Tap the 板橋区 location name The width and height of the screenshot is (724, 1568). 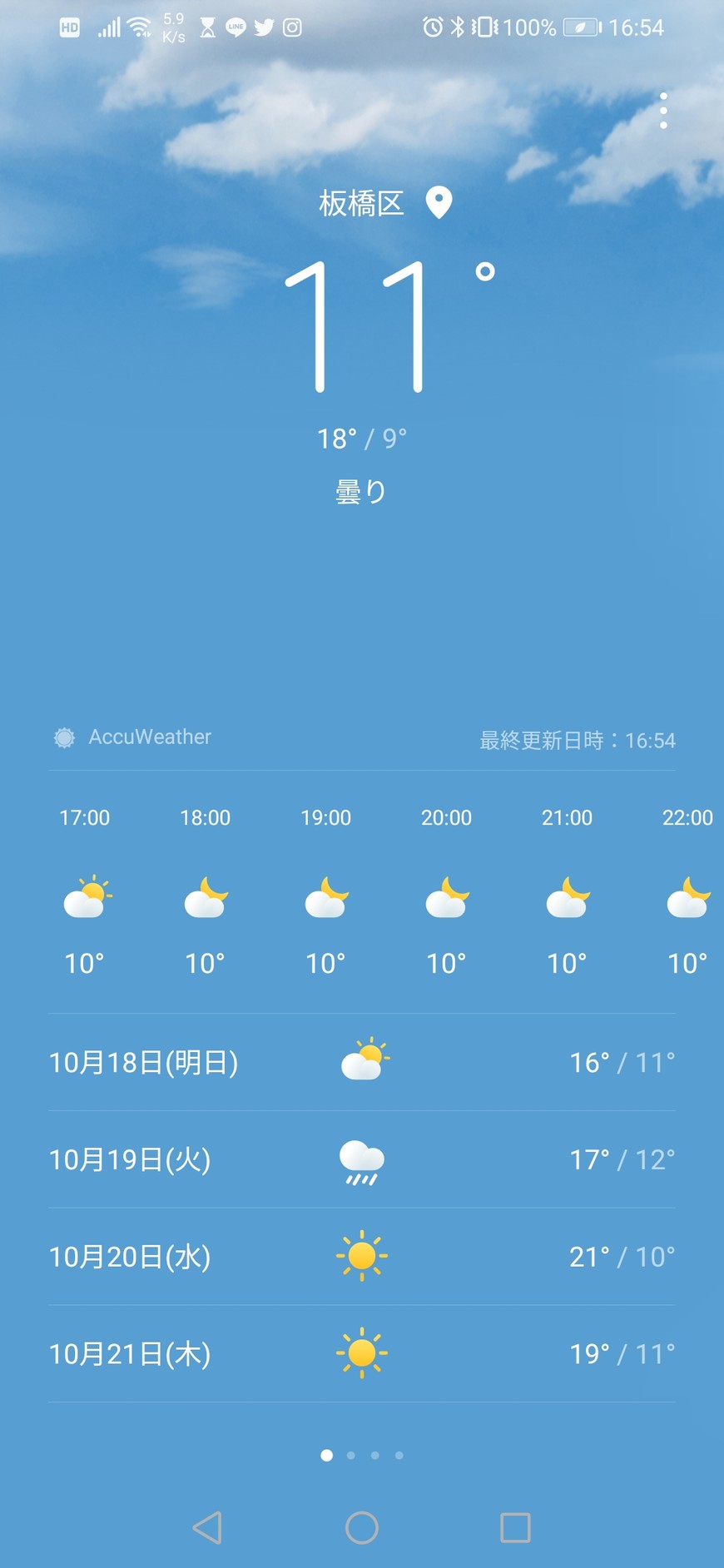(x=361, y=203)
